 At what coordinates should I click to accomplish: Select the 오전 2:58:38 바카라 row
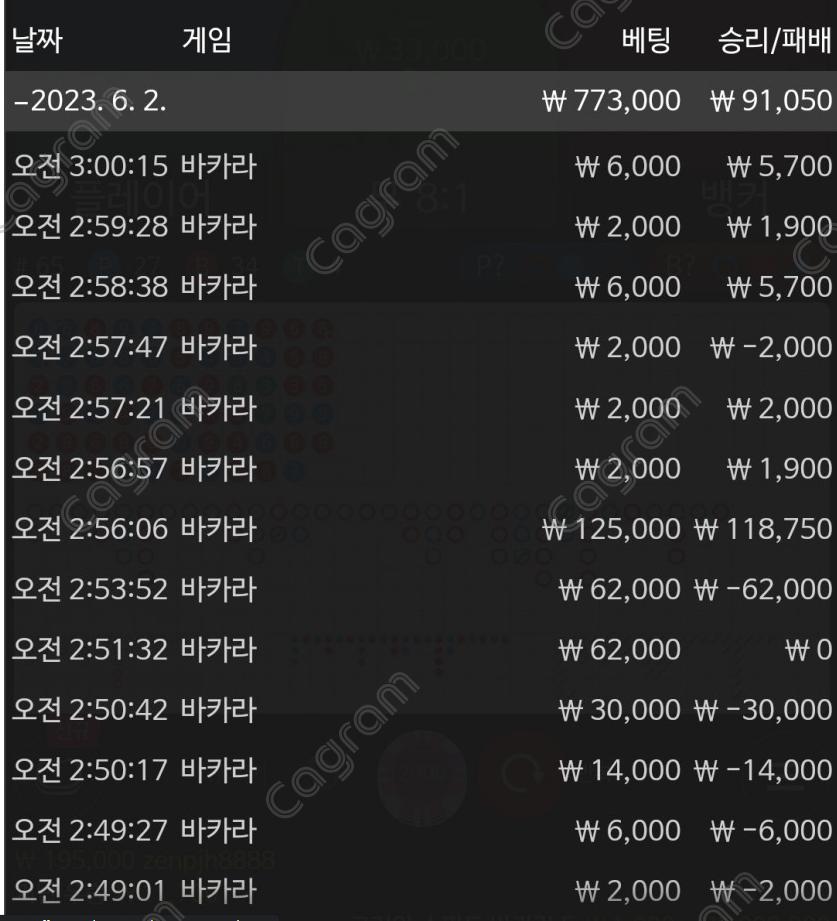coord(418,288)
